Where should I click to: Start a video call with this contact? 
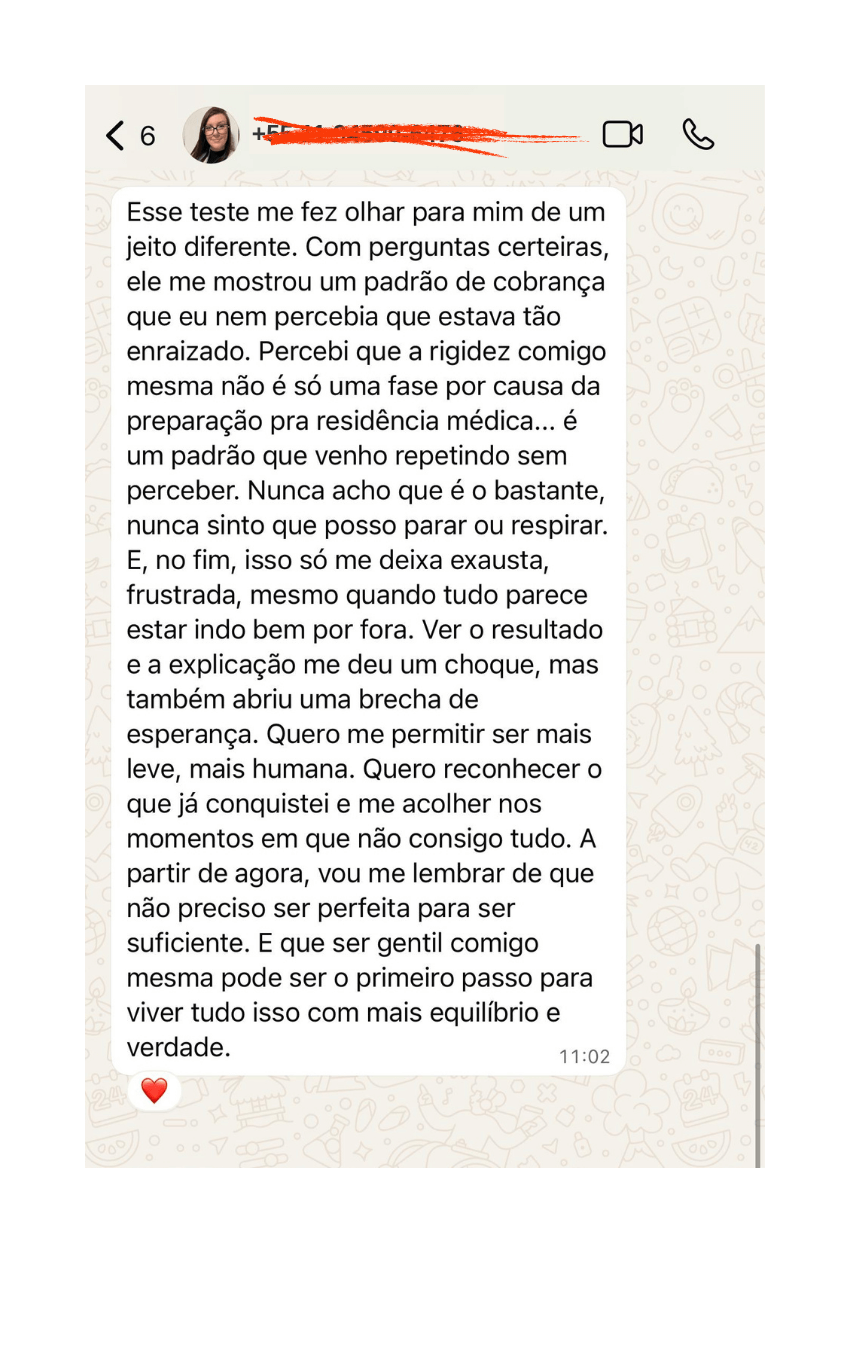click(622, 134)
